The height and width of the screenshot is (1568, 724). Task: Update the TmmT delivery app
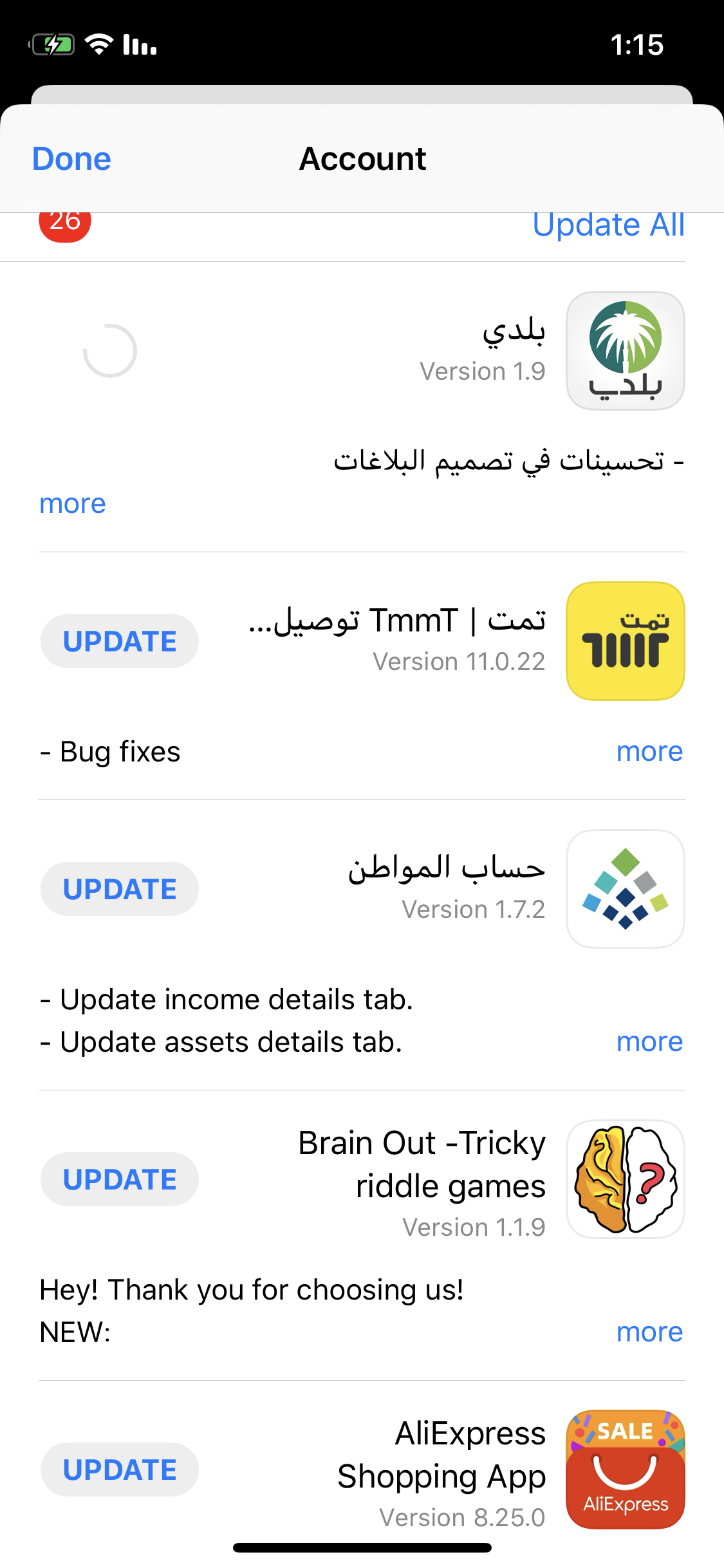coord(120,641)
